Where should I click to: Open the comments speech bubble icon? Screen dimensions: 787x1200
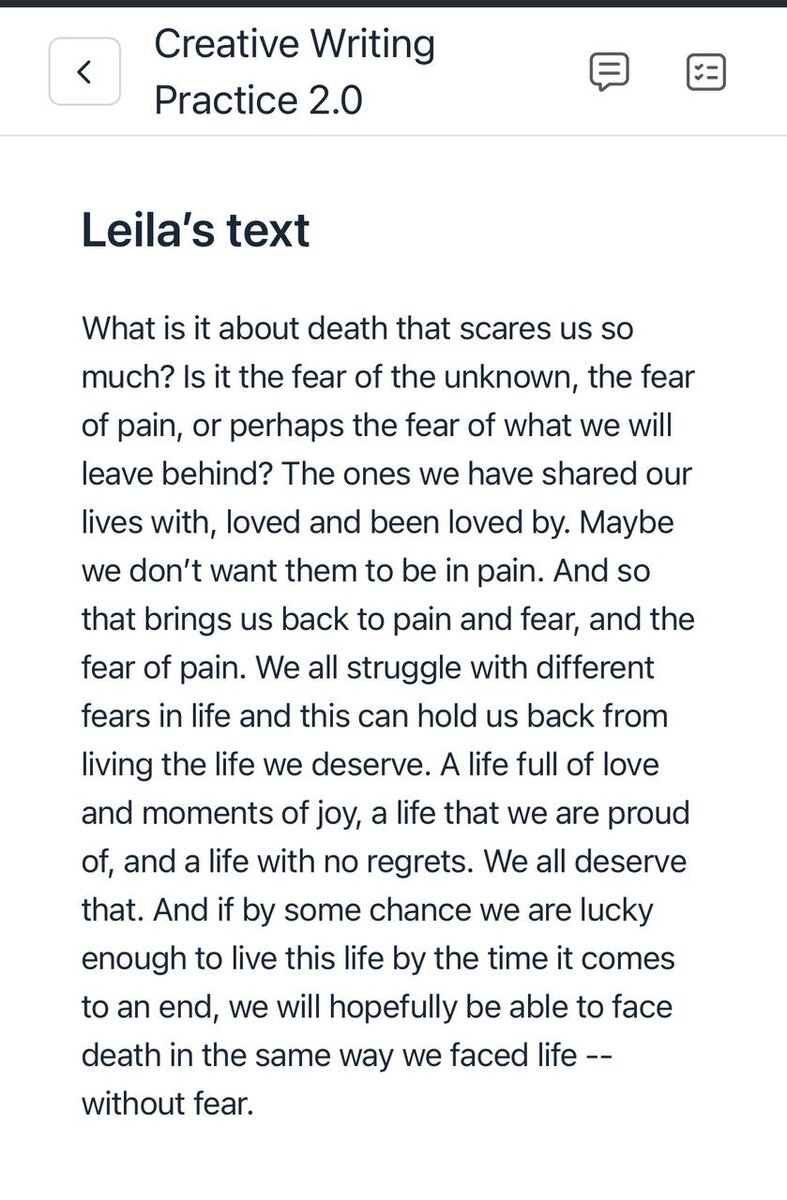(609, 72)
